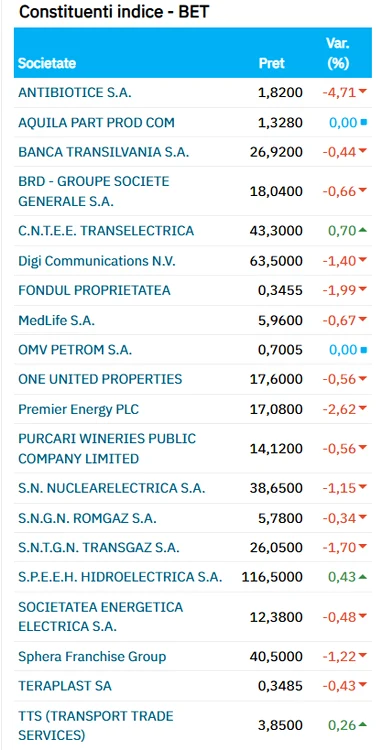
Task: View Sphera Franchise Group details
Action: 92,656
